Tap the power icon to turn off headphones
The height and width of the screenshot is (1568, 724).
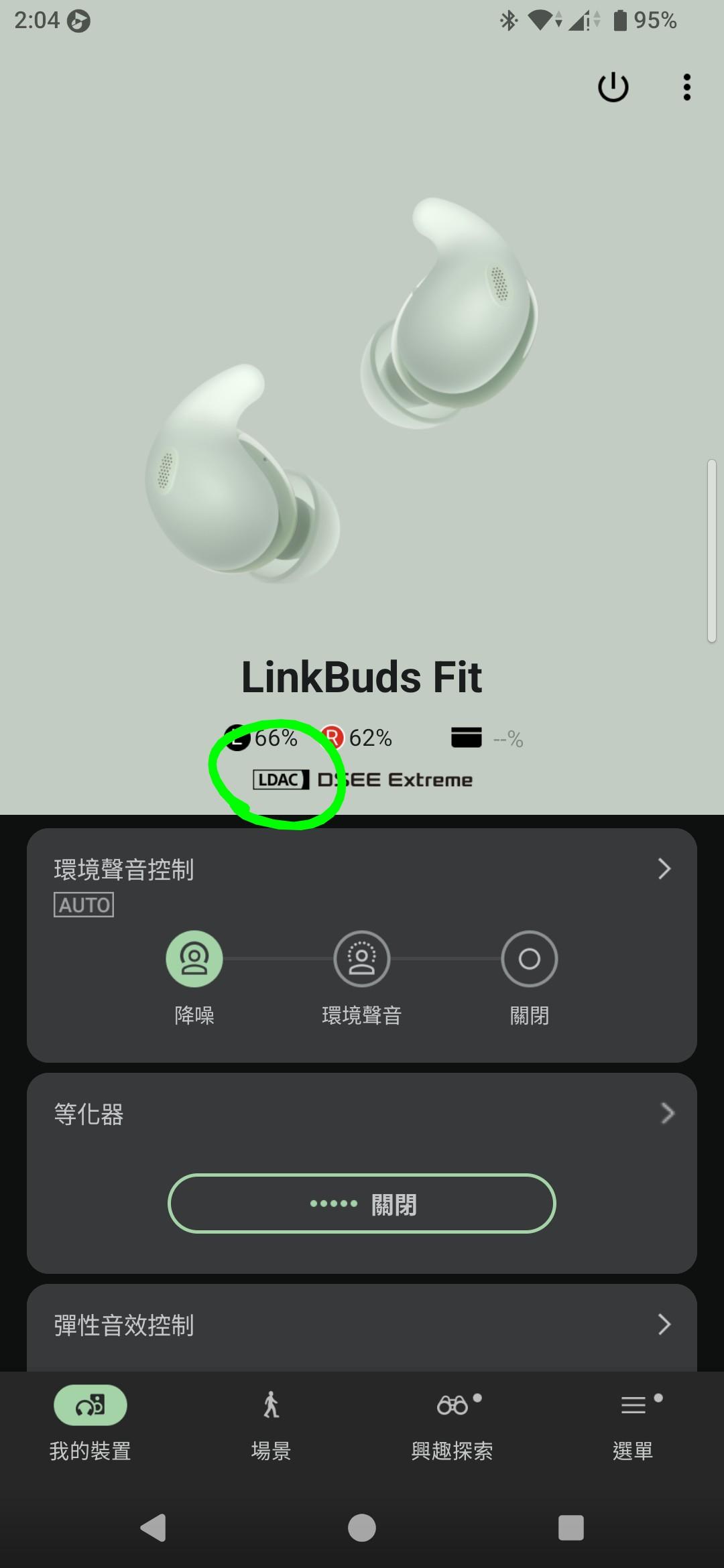(613, 87)
